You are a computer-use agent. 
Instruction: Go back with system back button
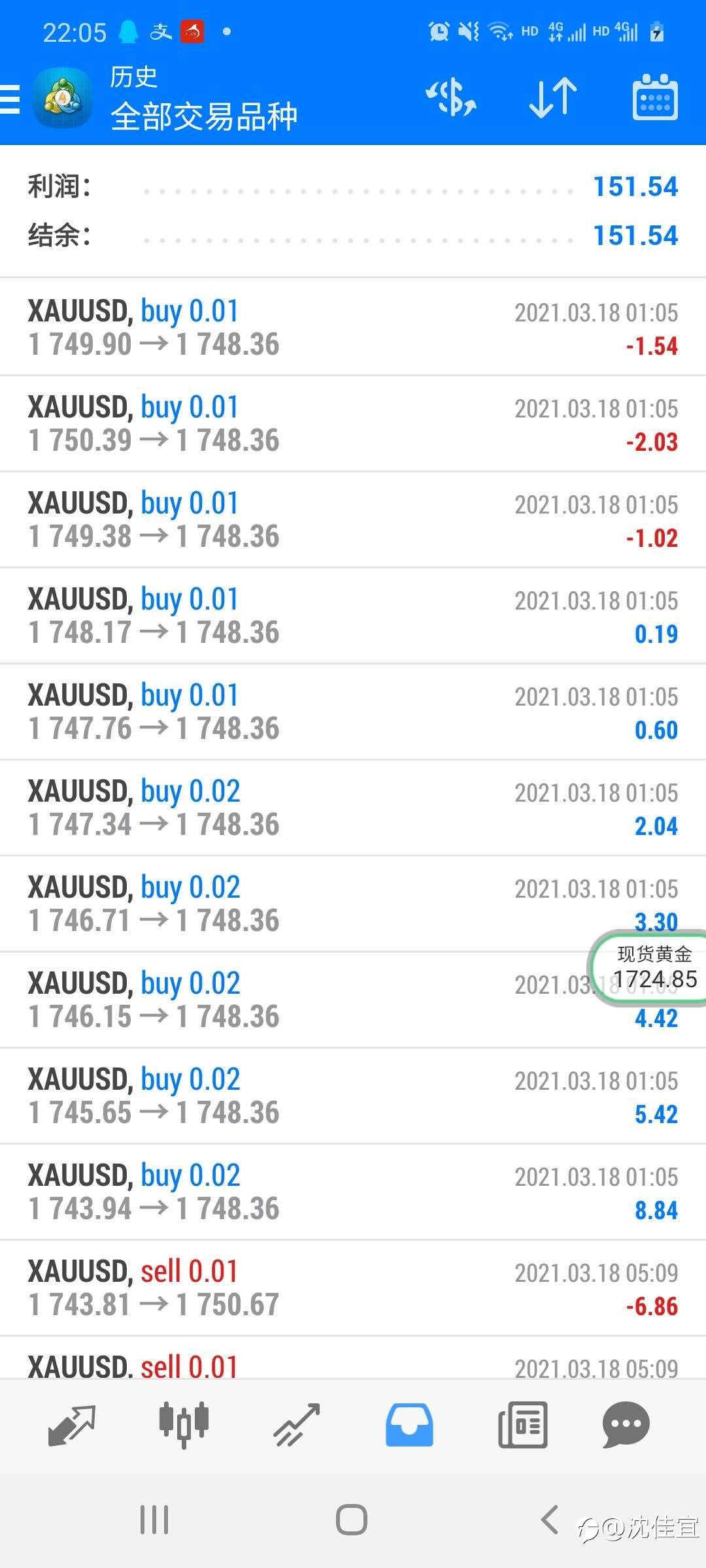point(550,1520)
